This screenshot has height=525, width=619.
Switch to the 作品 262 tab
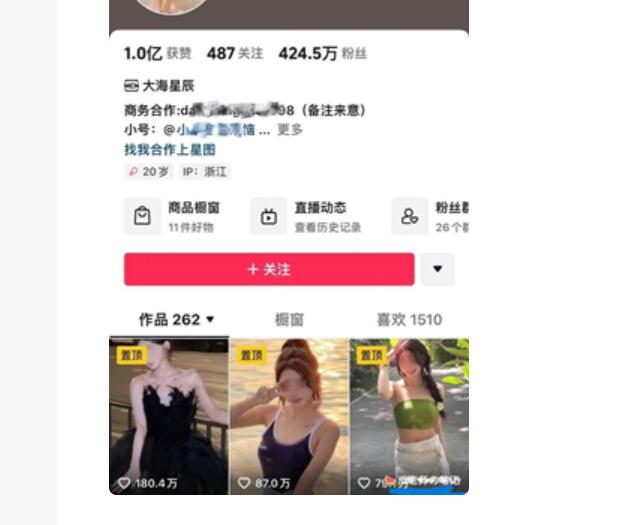pyautogui.click(x=176, y=320)
